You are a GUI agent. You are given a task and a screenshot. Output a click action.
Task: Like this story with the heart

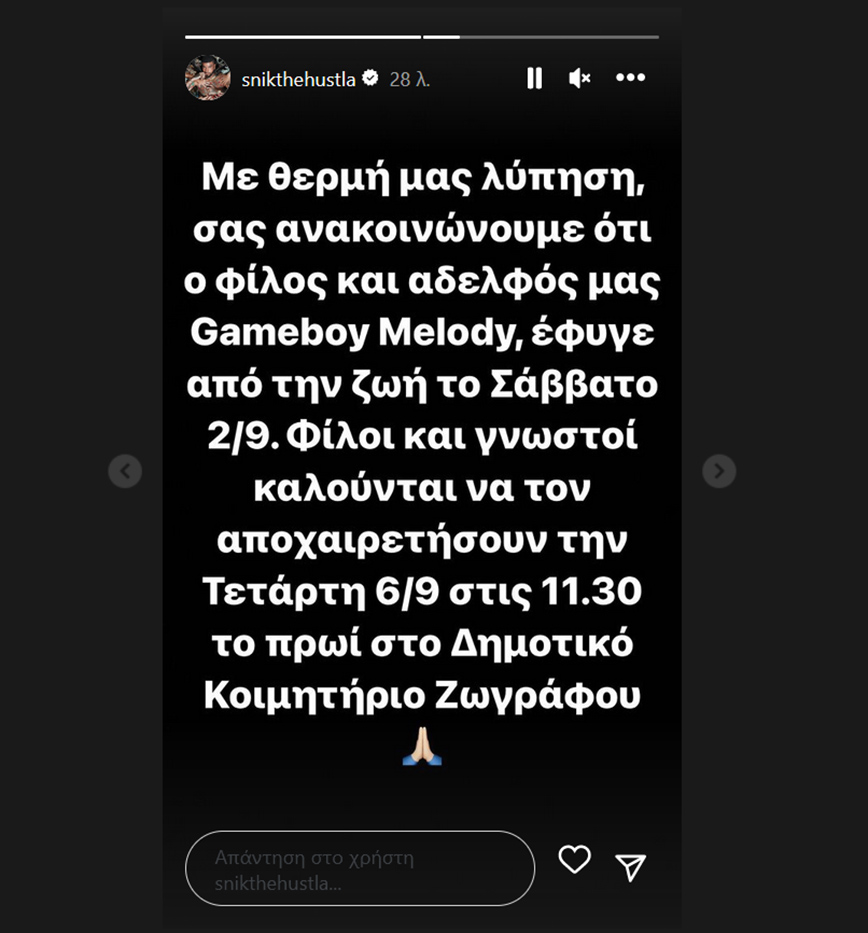tap(574, 860)
